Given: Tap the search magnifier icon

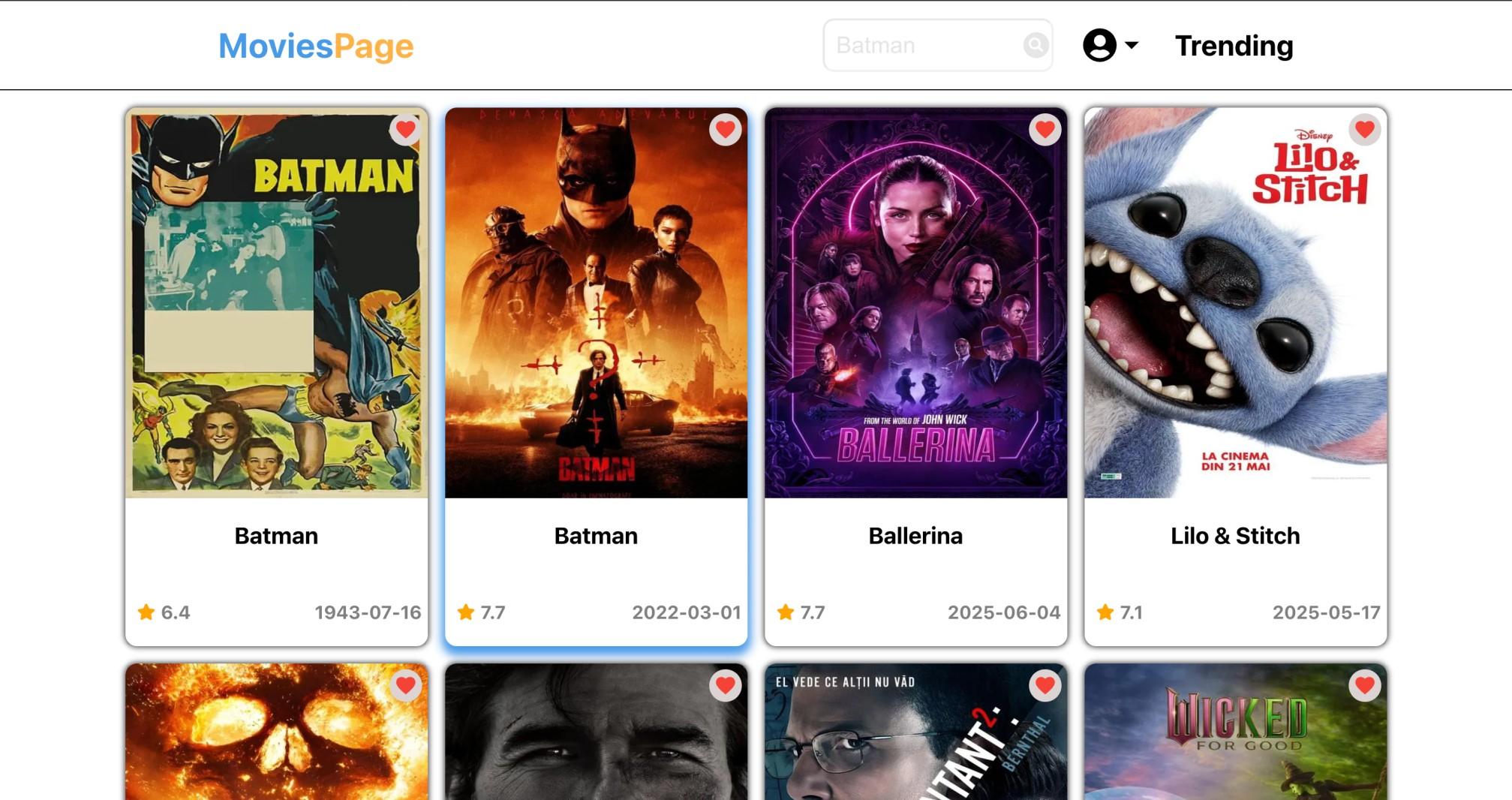Looking at the screenshot, I should click(1036, 46).
